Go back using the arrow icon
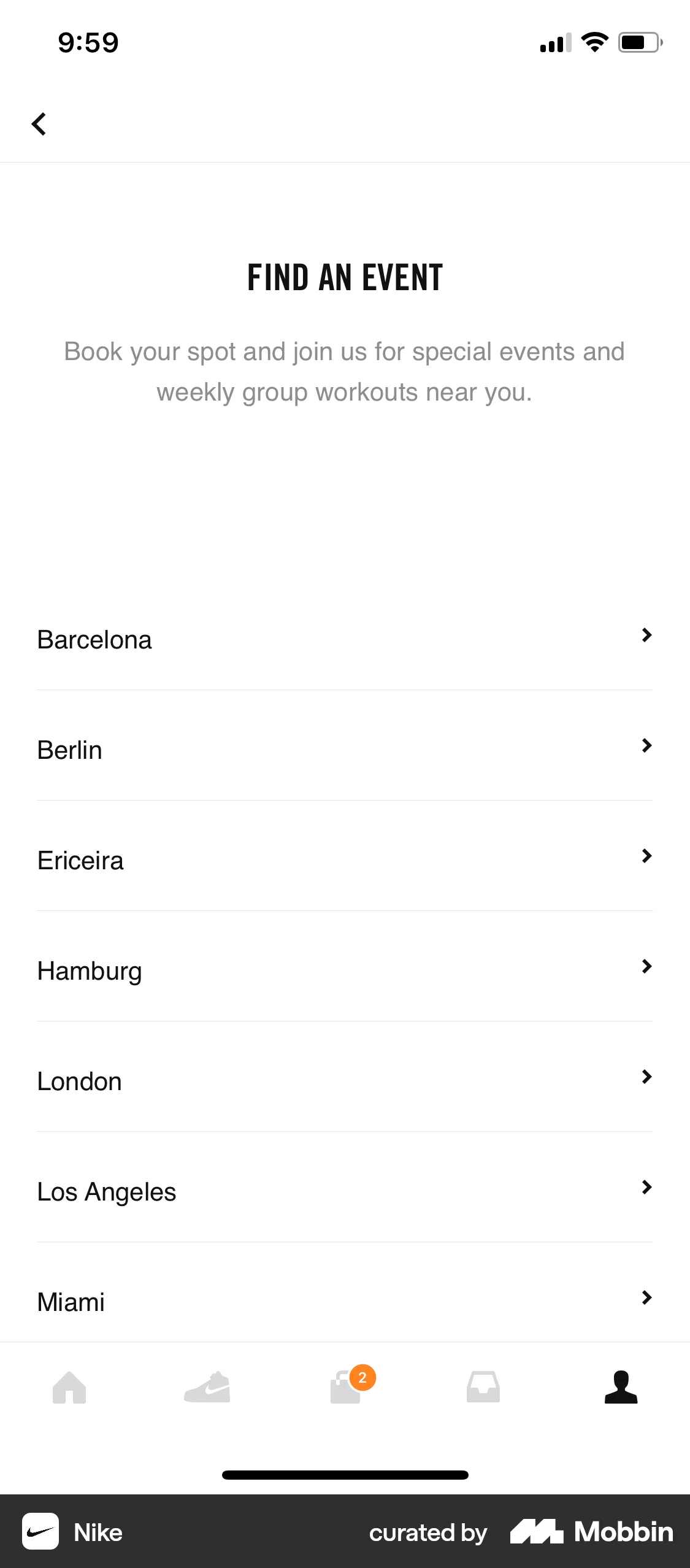The height and width of the screenshot is (1568, 690). click(x=39, y=124)
